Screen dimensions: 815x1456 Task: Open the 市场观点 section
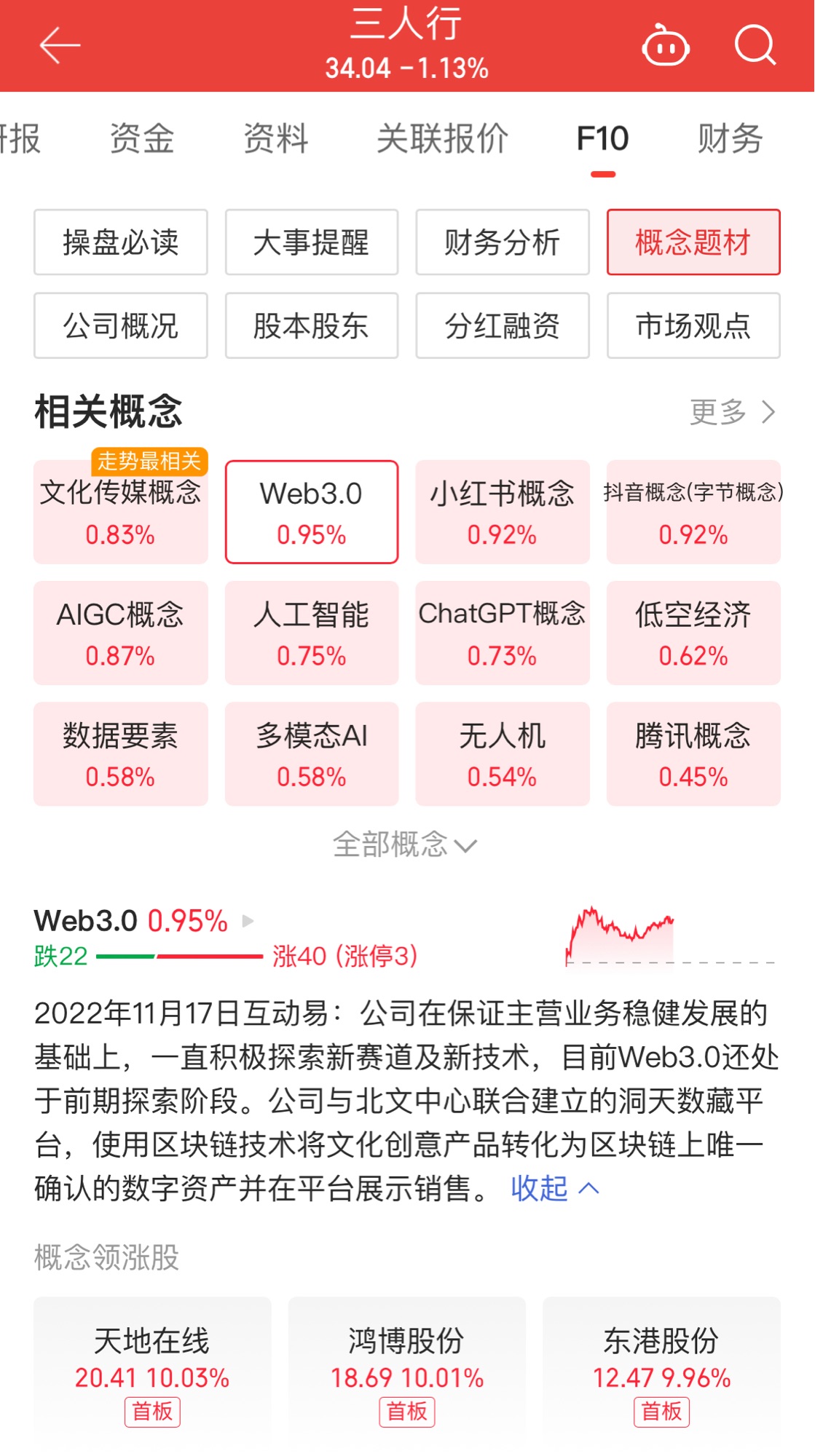(693, 325)
